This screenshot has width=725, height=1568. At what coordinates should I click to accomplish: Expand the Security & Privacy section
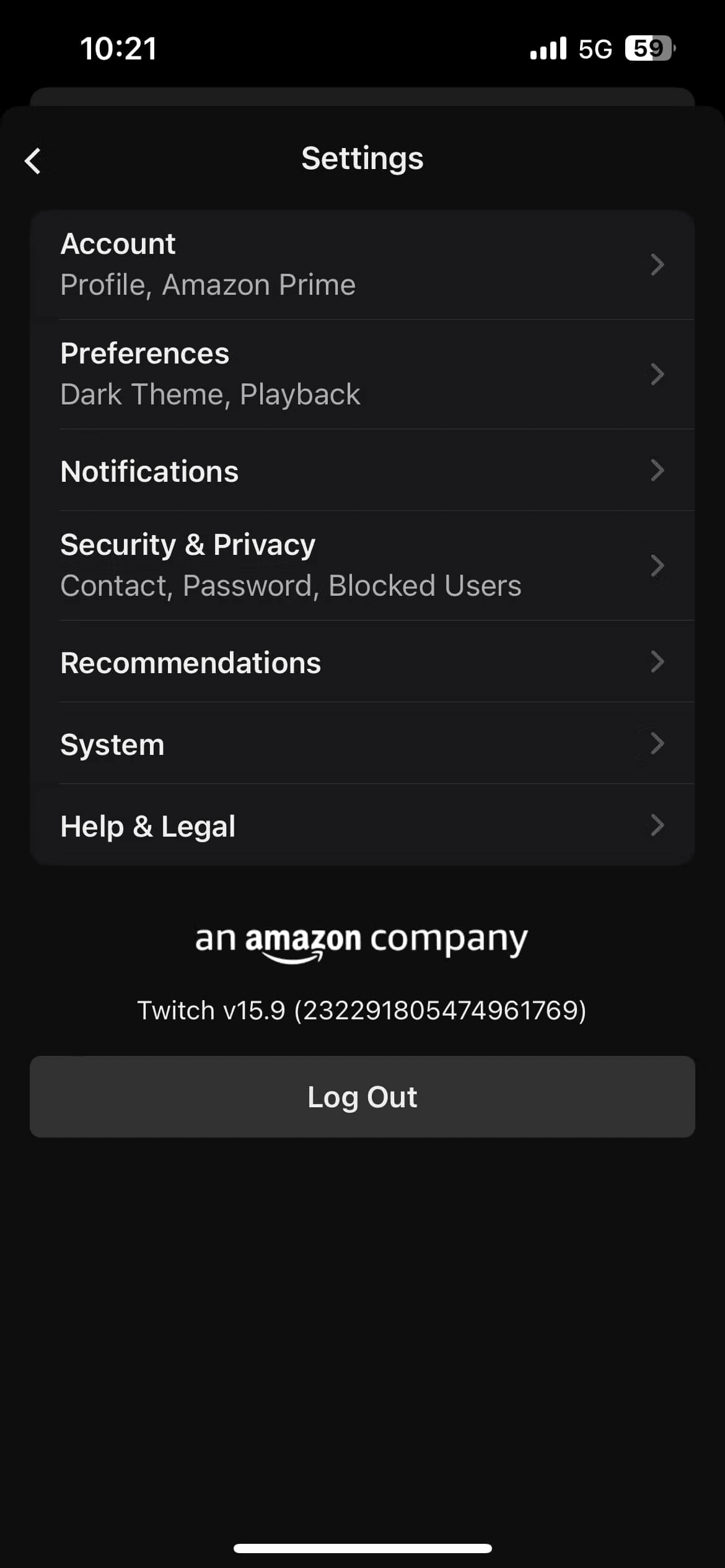[x=362, y=565]
